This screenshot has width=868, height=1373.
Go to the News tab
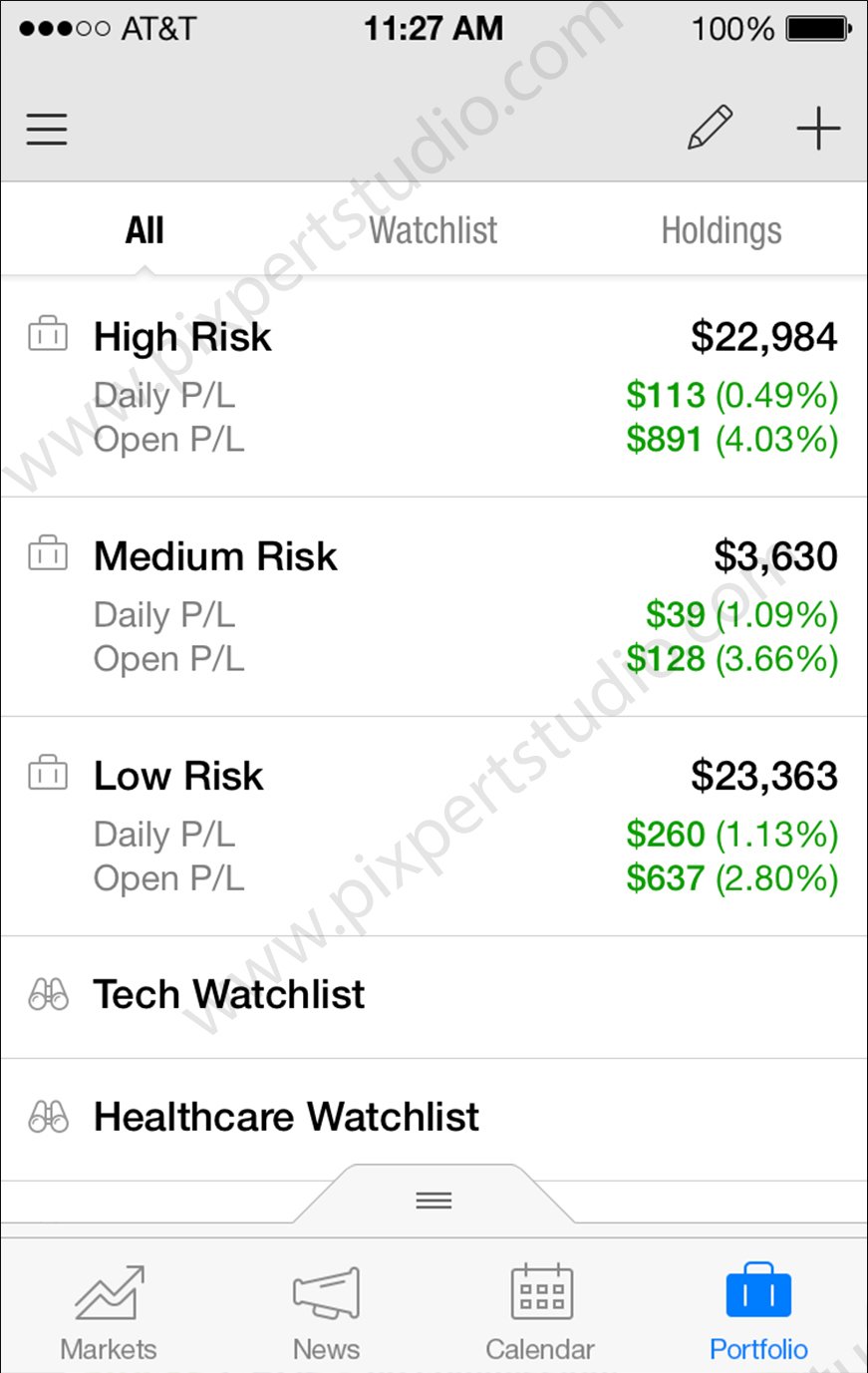point(326,1313)
